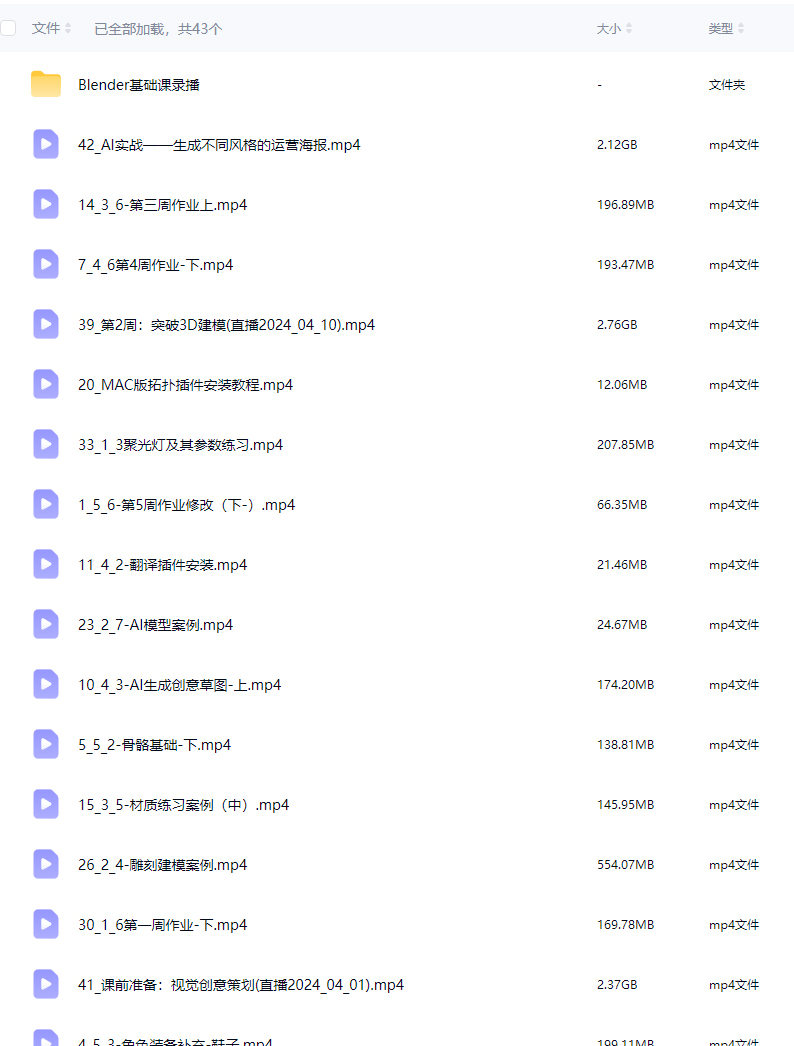
Task: Open 10_4_3-AI生成创意草图-上.mp4
Action: 179,685
